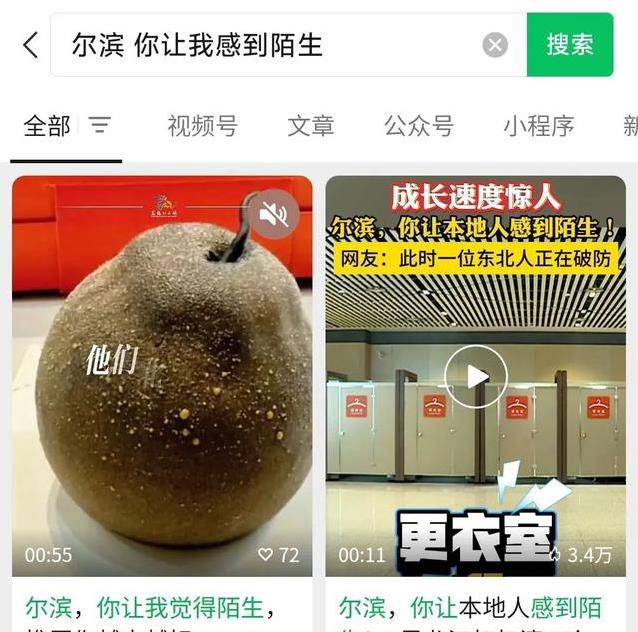Switch to the 公众号 tab

418,126
